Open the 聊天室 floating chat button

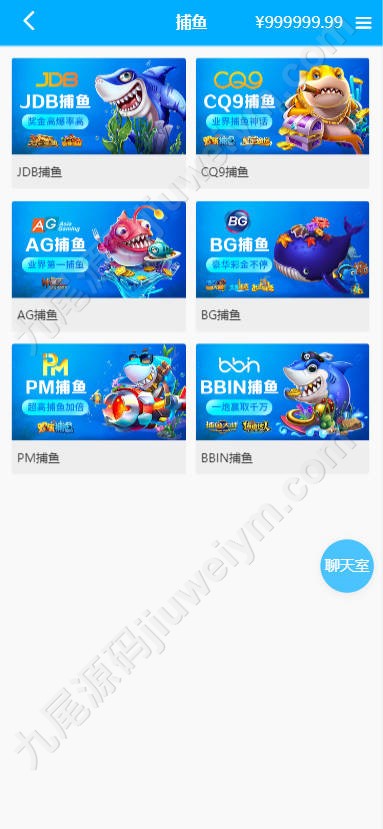point(347,566)
